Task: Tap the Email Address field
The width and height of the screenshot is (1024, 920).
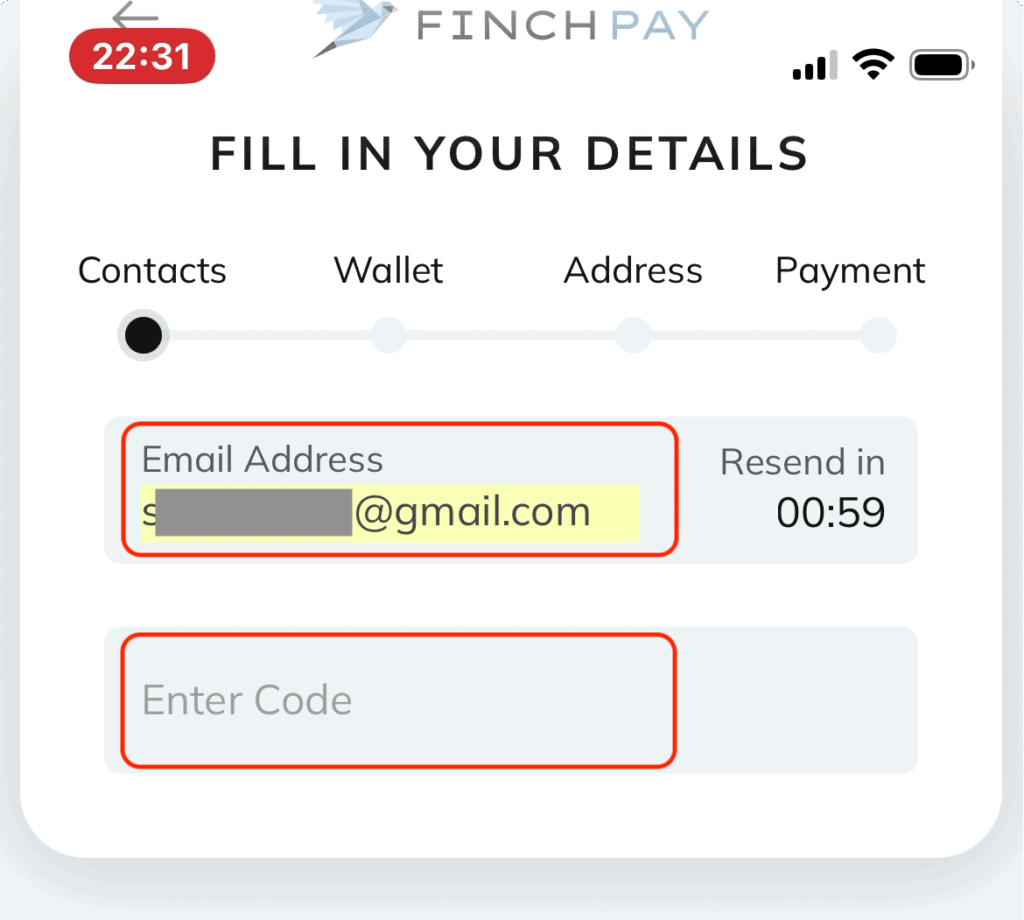Action: pyautogui.click(x=400, y=489)
